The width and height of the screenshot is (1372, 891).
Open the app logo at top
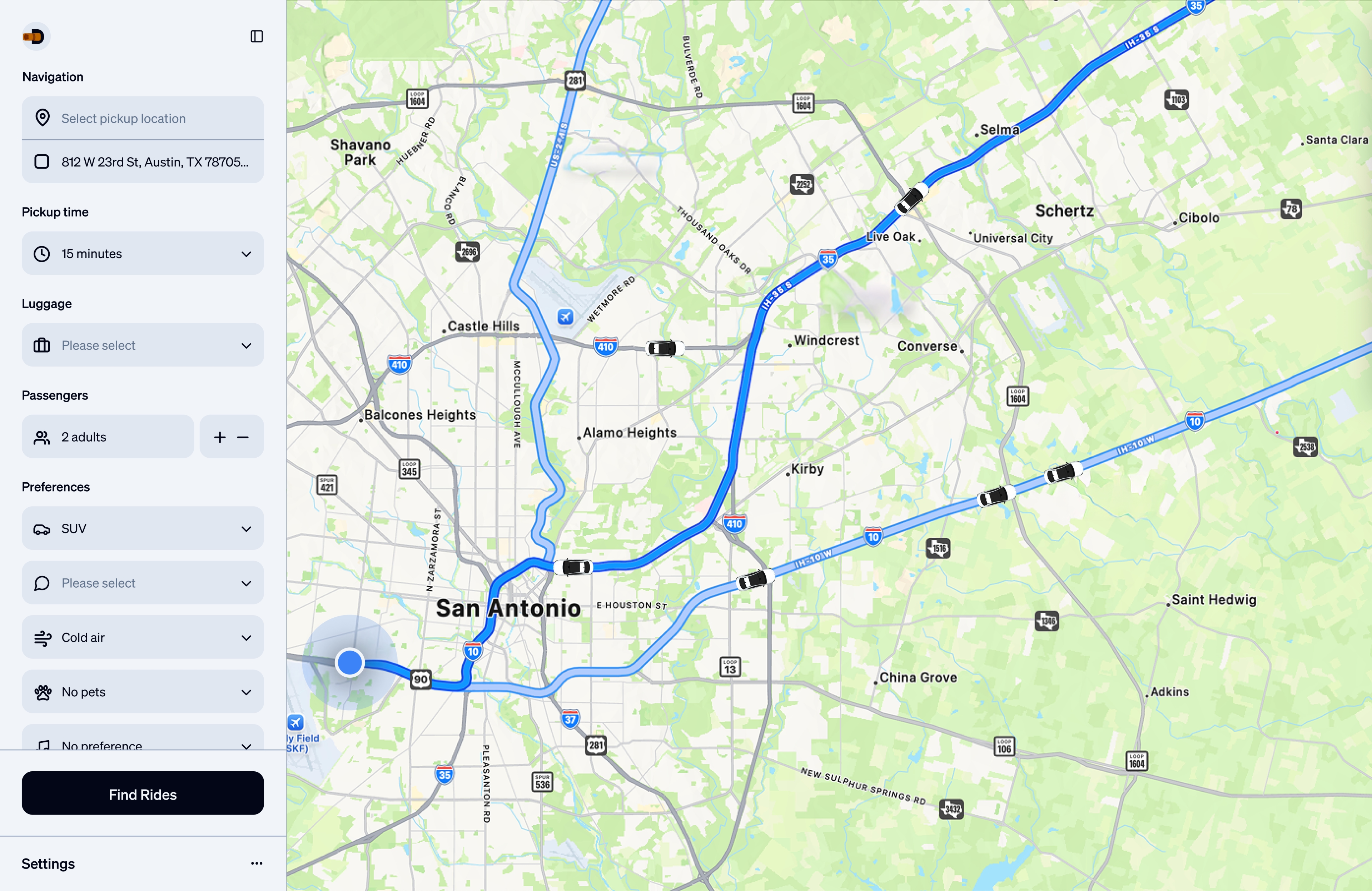[36, 37]
